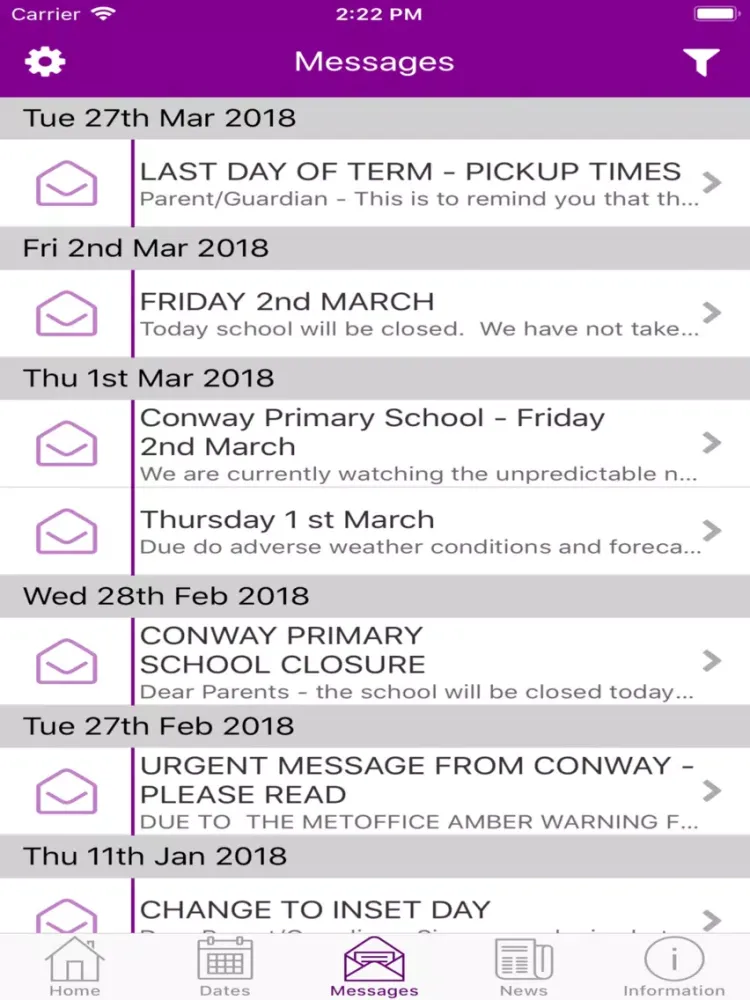Select the Messages tab
The width and height of the screenshot is (750, 1000).
click(x=374, y=967)
